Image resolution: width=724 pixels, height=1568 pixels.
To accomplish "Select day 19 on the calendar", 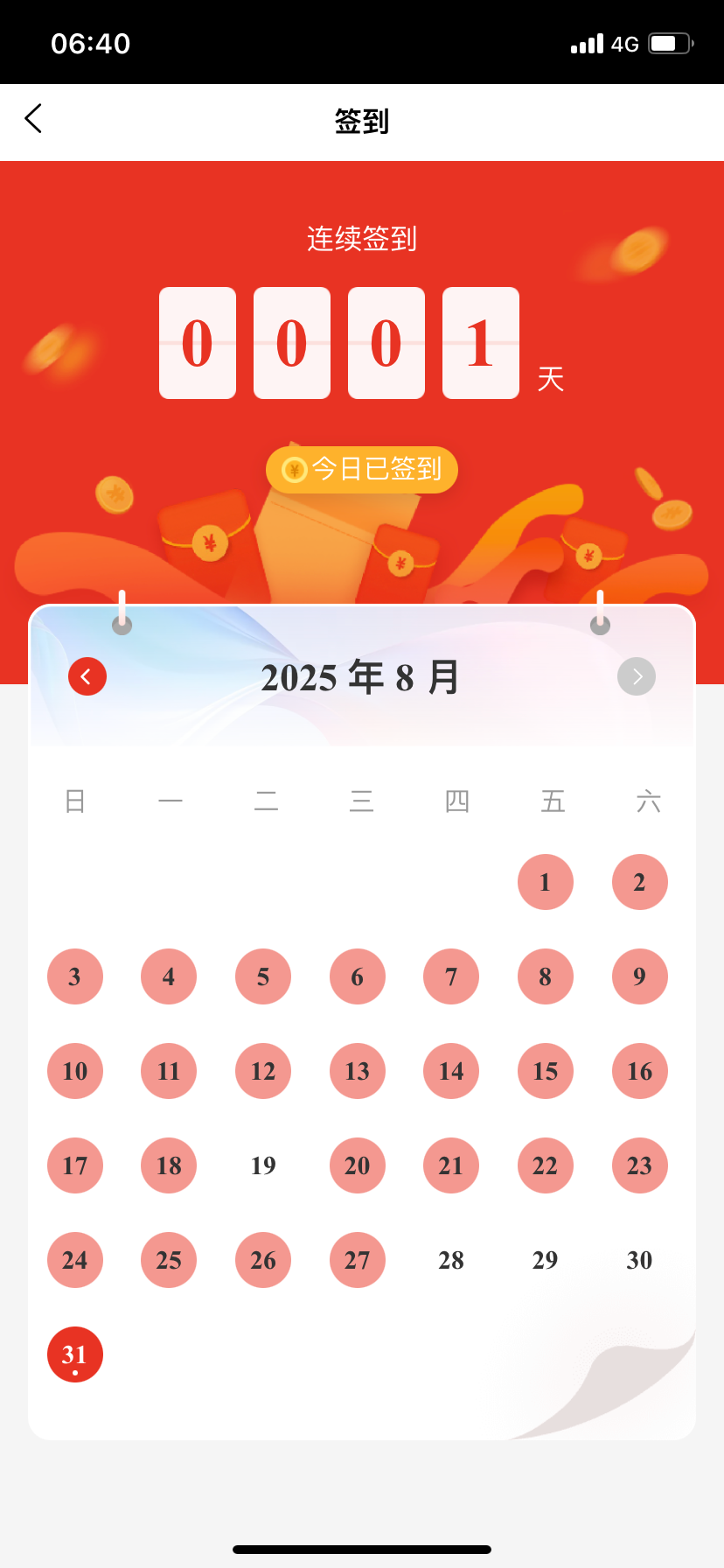I will (x=263, y=1165).
